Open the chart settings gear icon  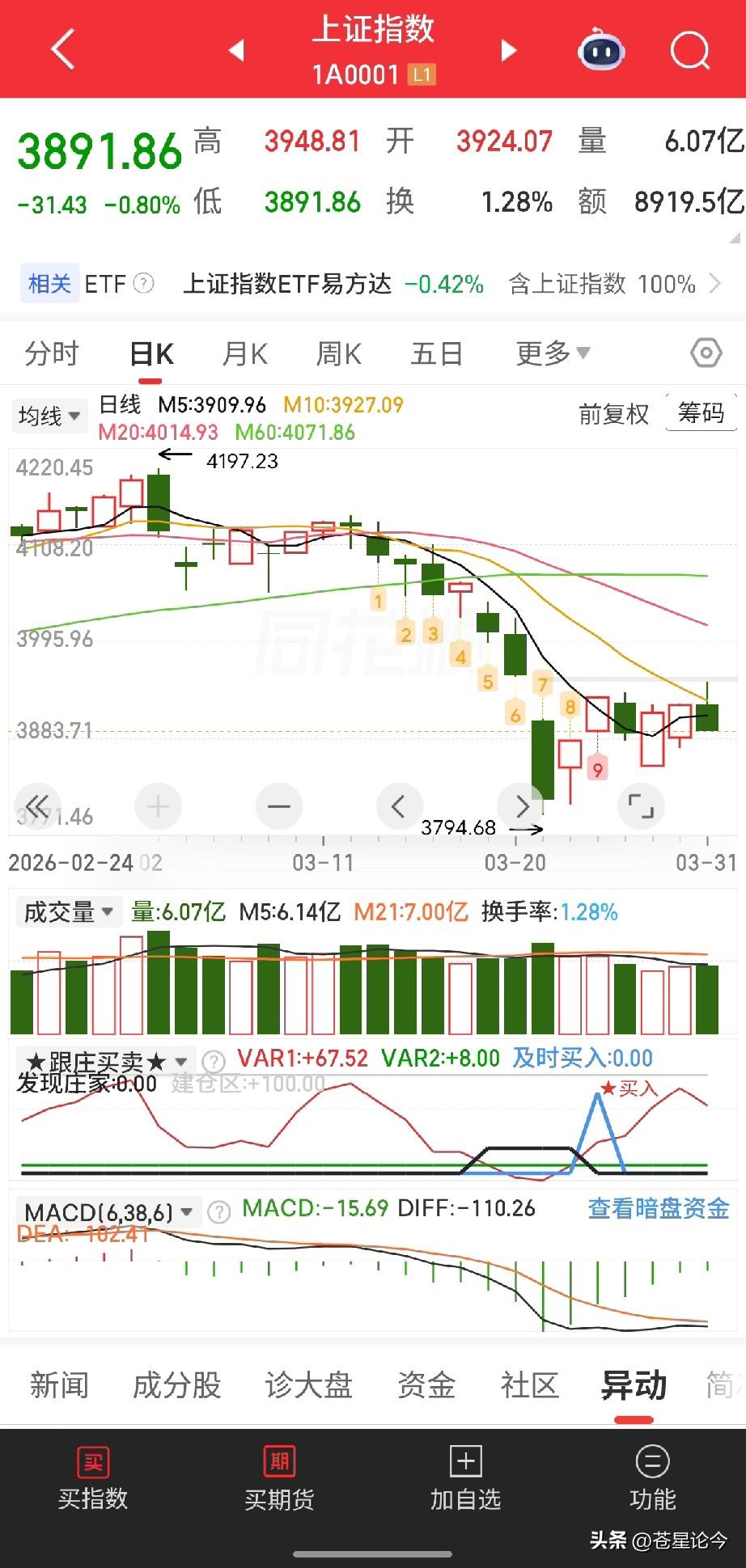pos(705,353)
